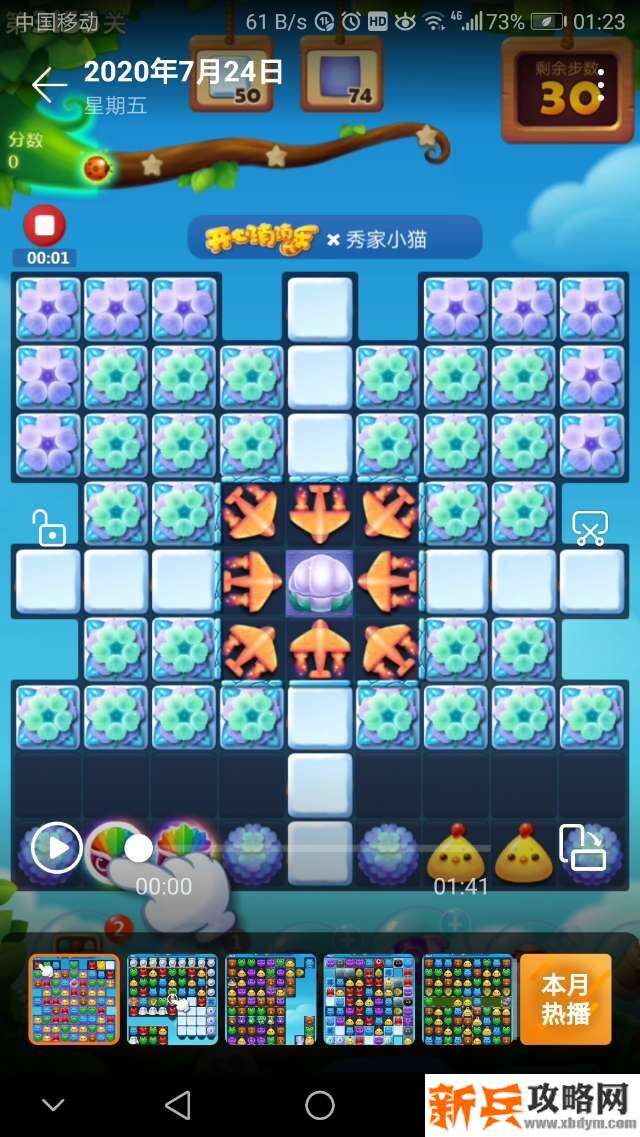Go back from the video viewer
The width and height of the screenshot is (640, 1137).
[48, 86]
